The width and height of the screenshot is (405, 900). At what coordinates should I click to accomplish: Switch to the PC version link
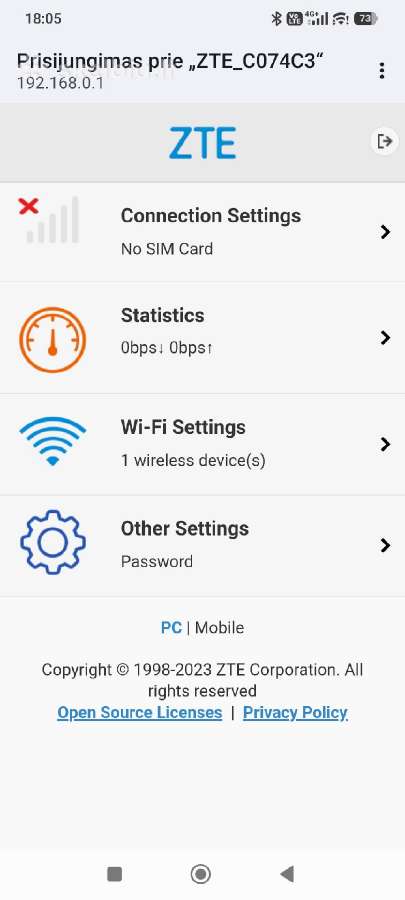(x=171, y=627)
